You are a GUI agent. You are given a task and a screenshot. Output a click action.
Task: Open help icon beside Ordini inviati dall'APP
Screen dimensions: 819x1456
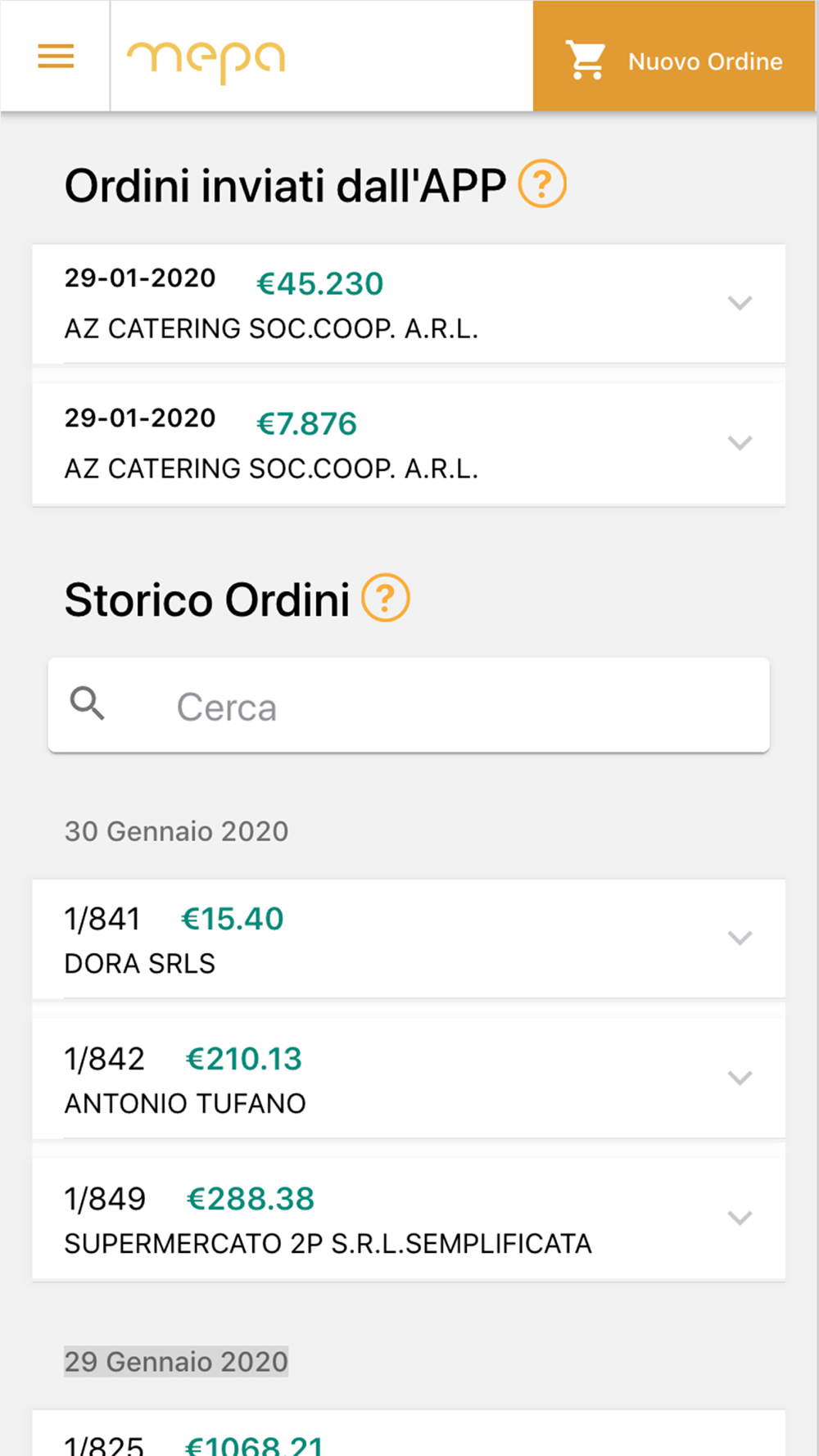tap(542, 184)
